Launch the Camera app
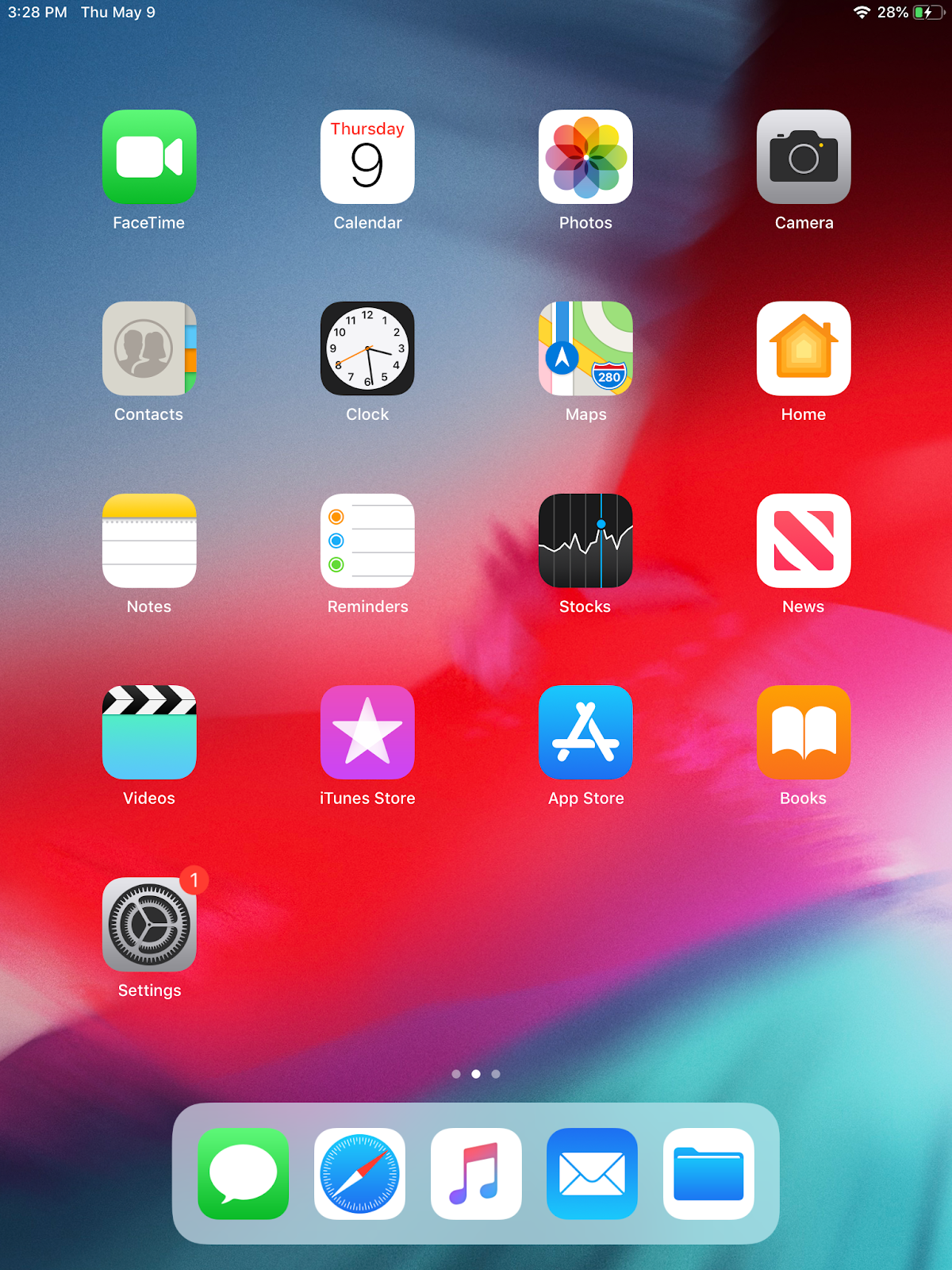952x1270 pixels. pos(804,157)
